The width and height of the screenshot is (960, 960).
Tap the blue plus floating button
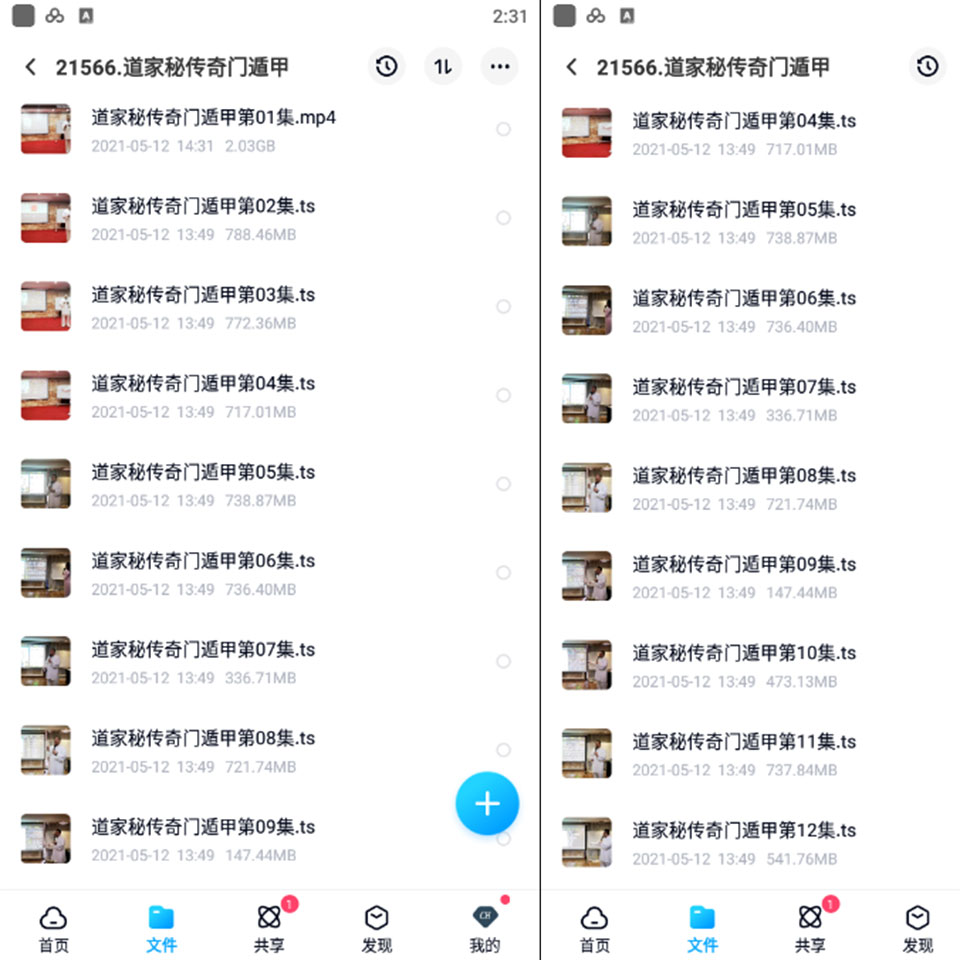[487, 803]
